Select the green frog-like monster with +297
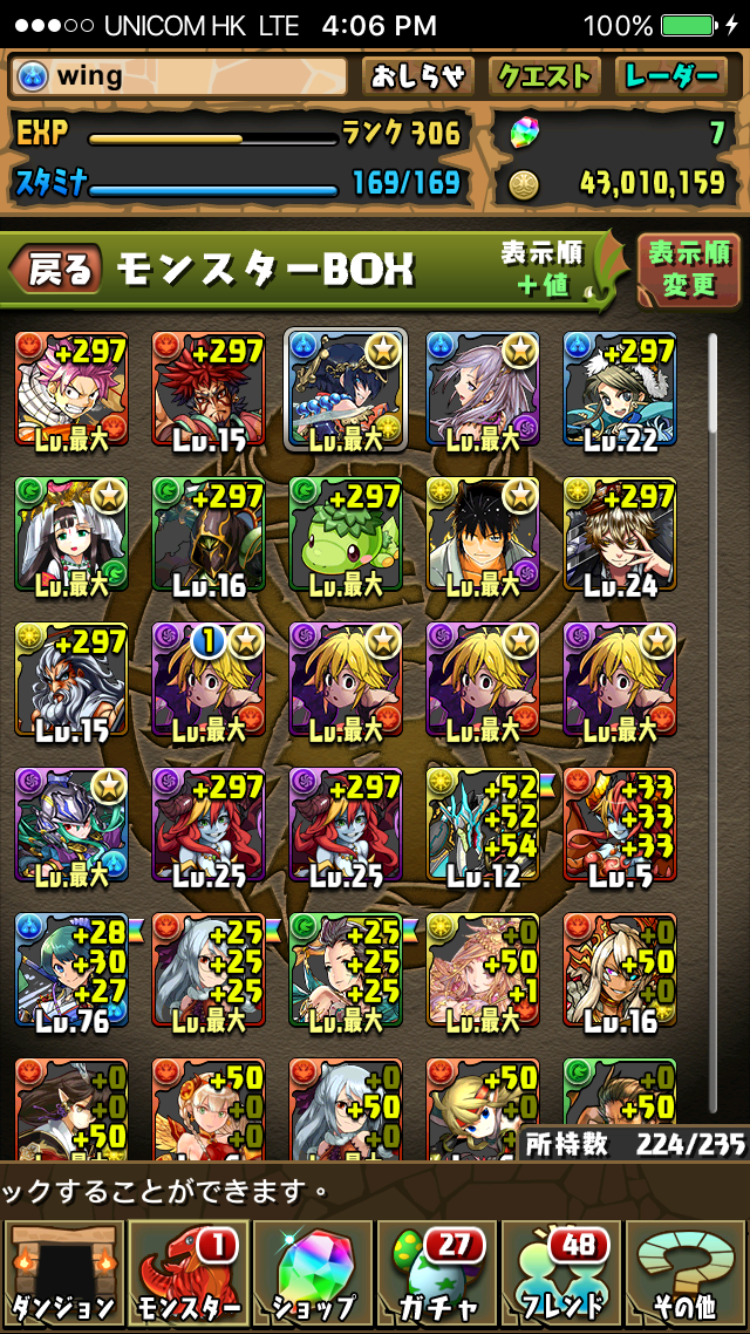The width and height of the screenshot is (750, 1334). [x=345, y=535]
